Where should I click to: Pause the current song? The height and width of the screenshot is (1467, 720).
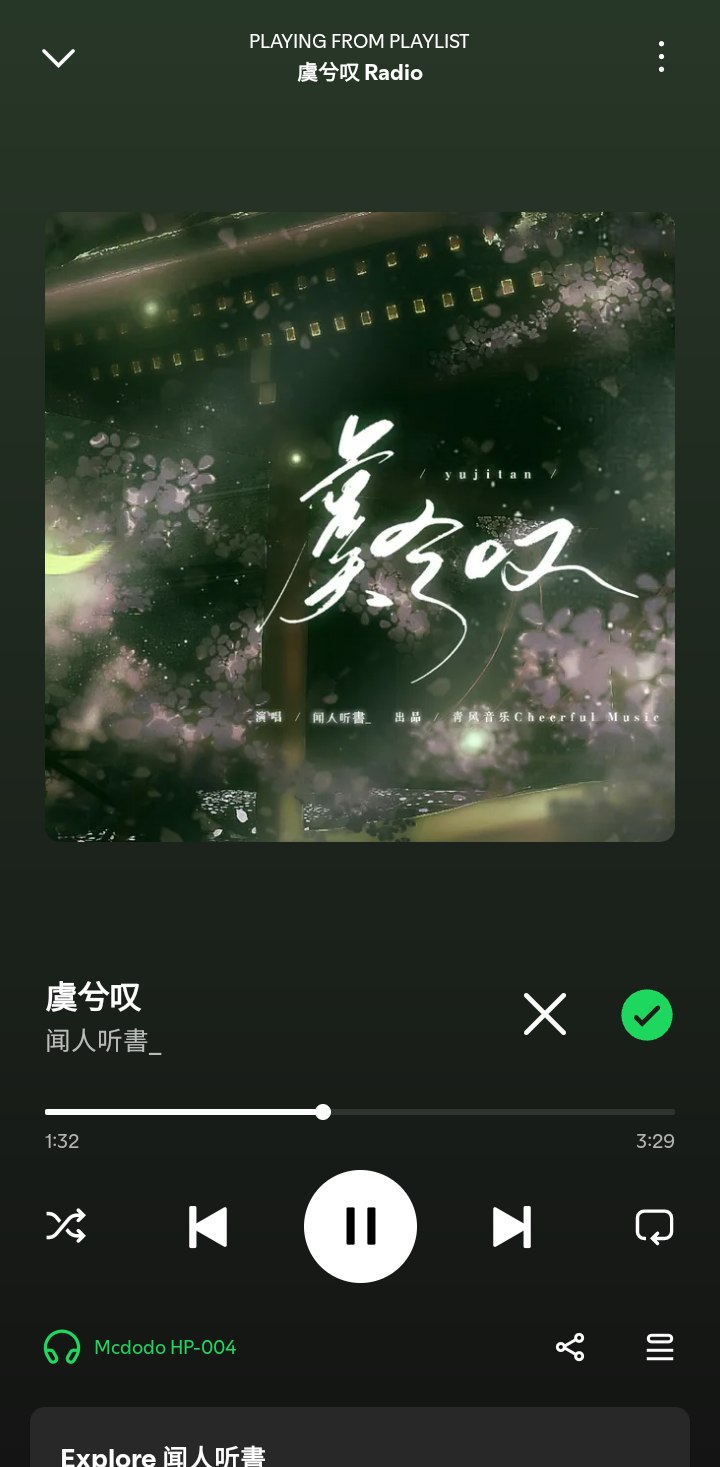pos(360,1226)
